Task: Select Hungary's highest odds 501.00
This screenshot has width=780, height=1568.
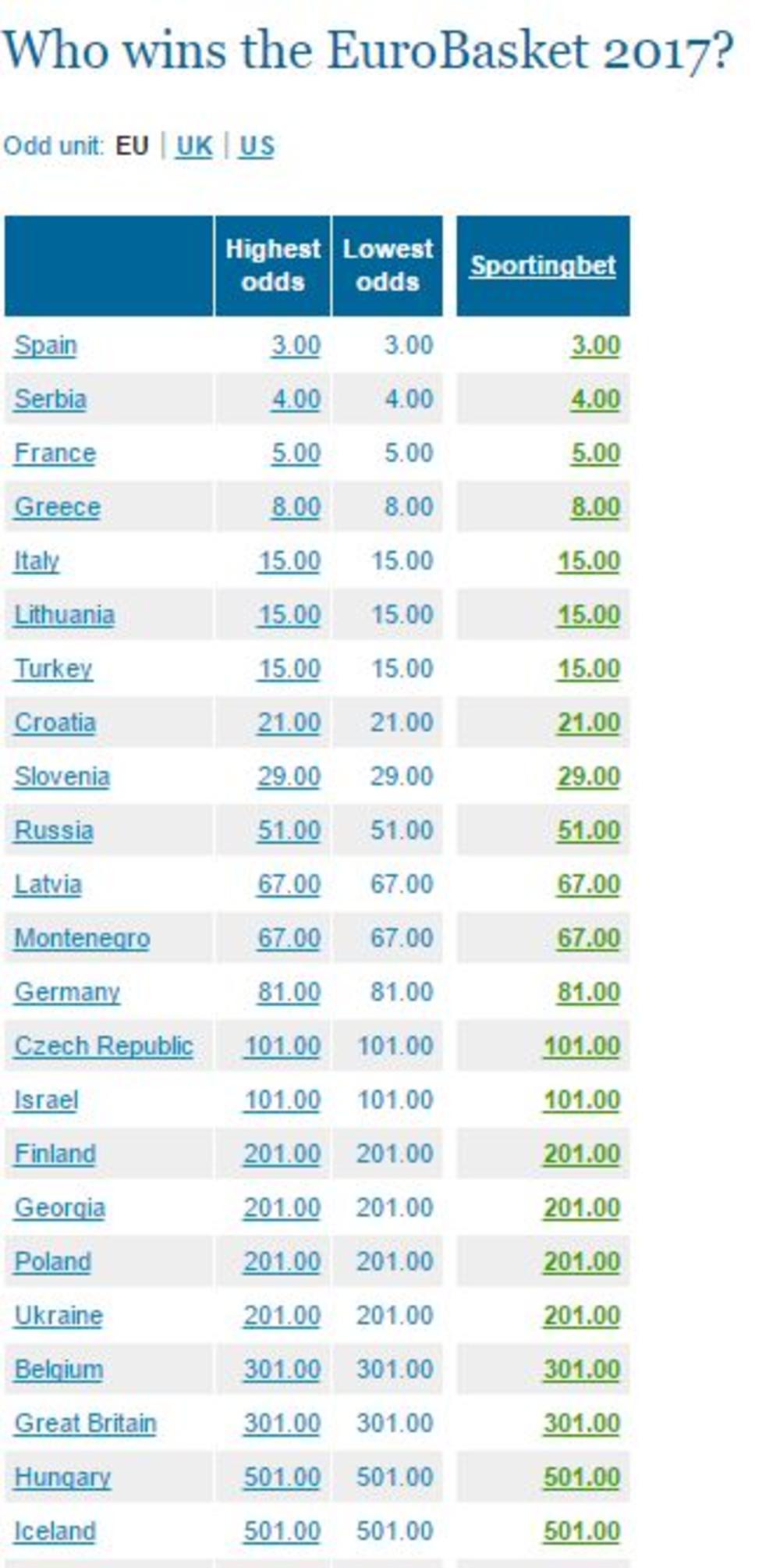Action: pos(282,1477)
